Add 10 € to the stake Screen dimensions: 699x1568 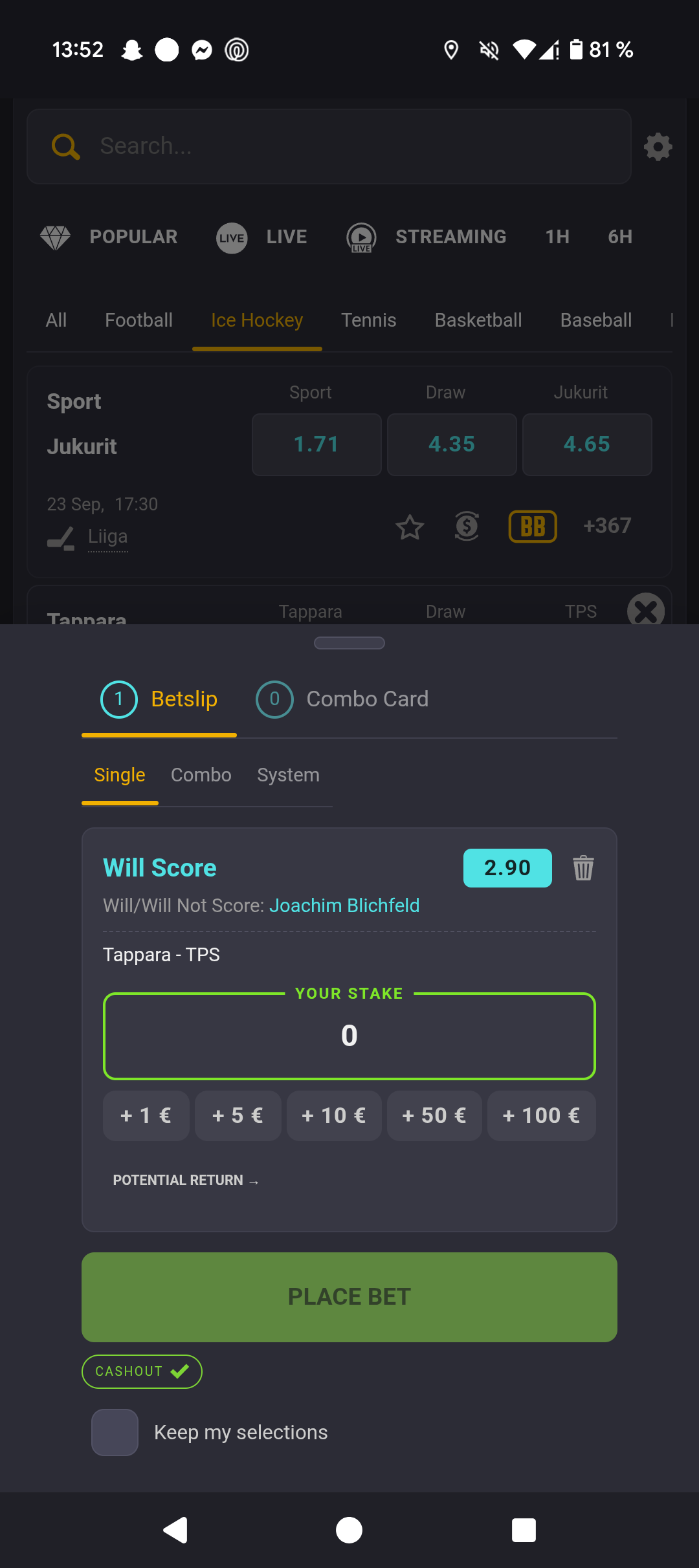333,1116
